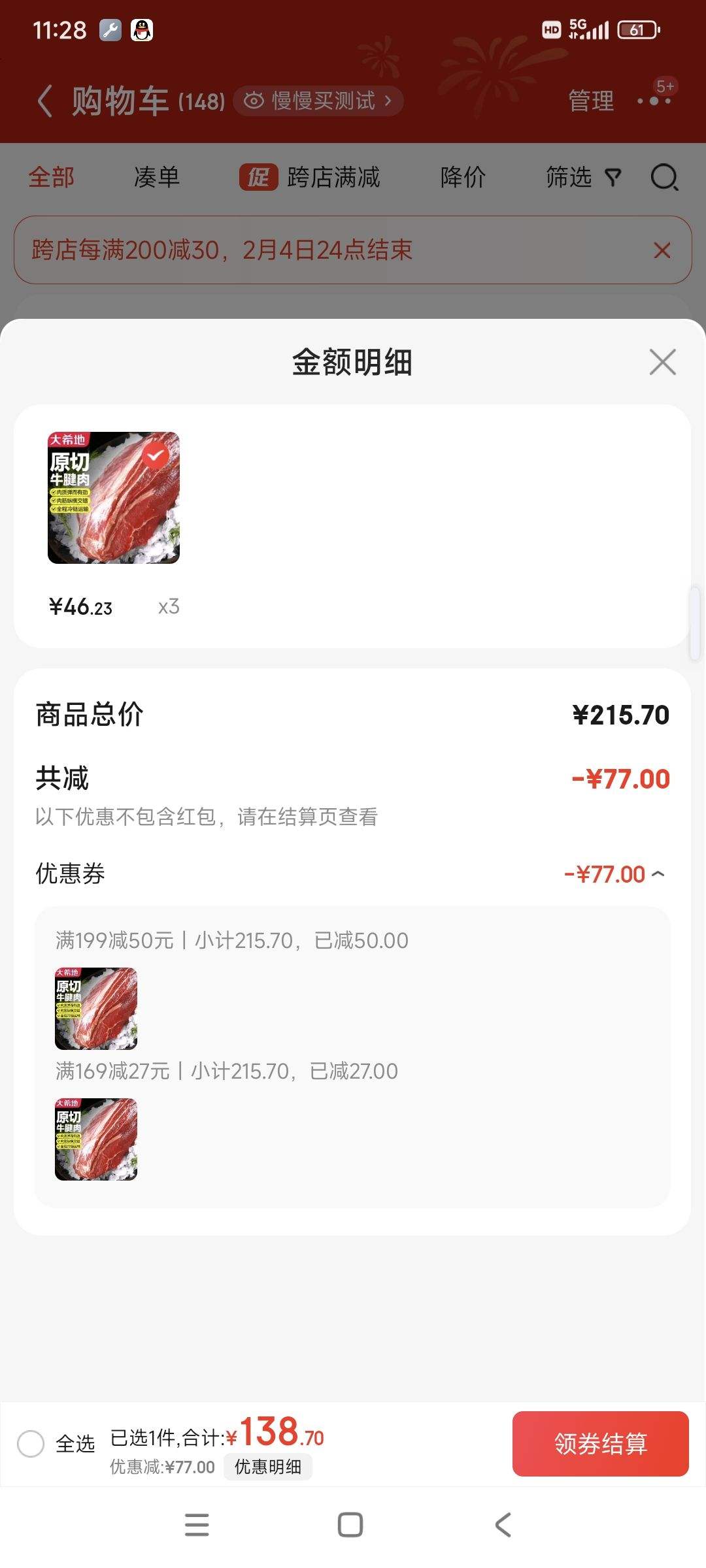Open search from the cart toolbar
706x1568 pixels.
664,177
